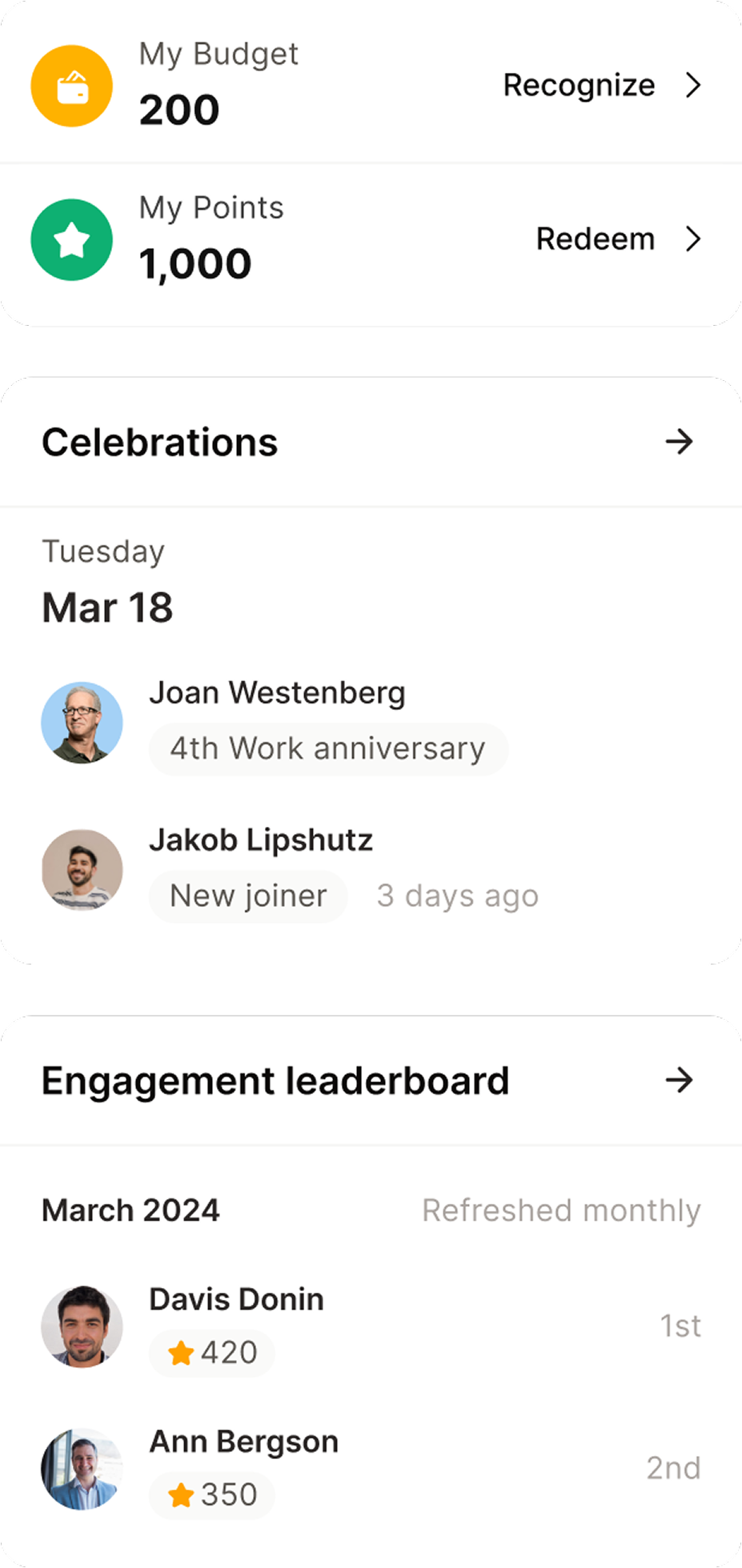Open the Engagement leaderboard arrow
The width and height of the screenshot is (742, 1568).
pyautogui.click(x=679, y=1080)
